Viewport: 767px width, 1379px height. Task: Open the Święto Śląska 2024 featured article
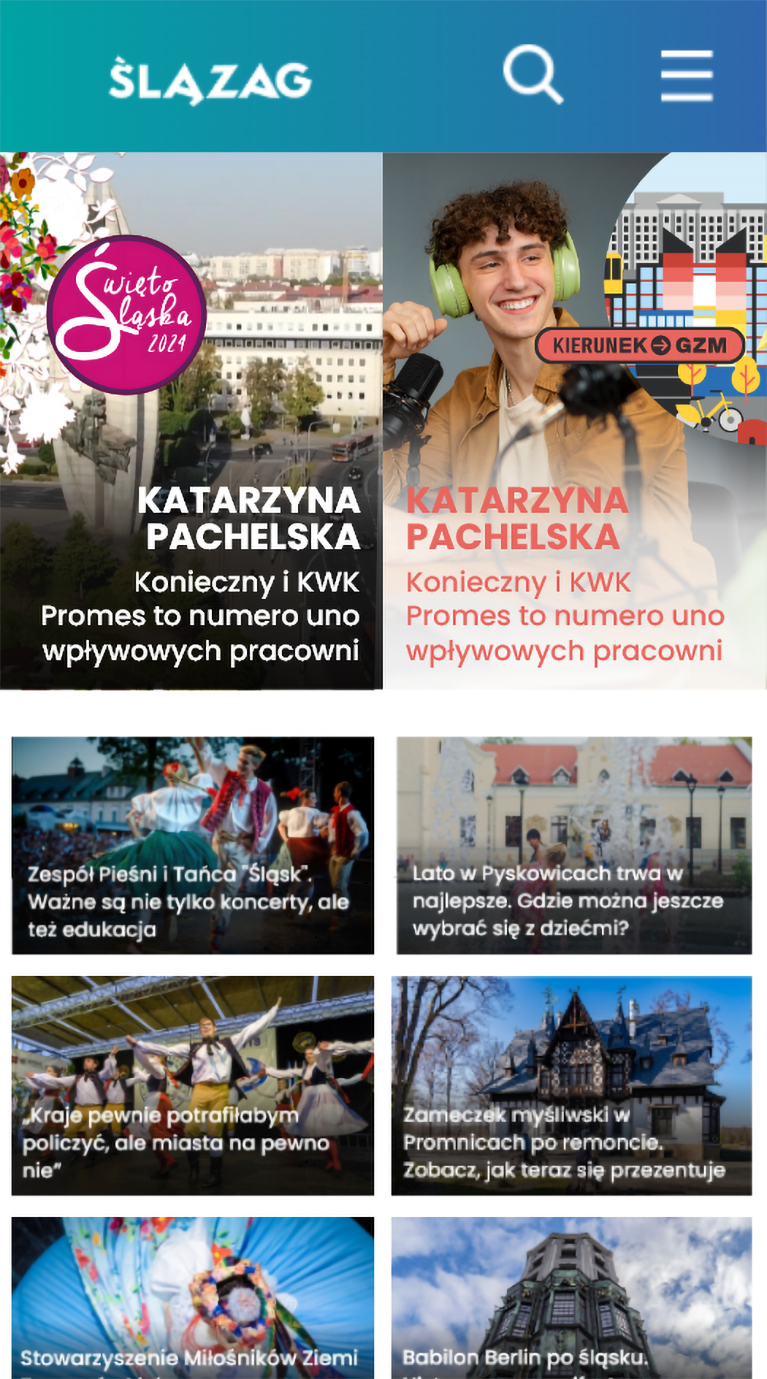point(191,421)
